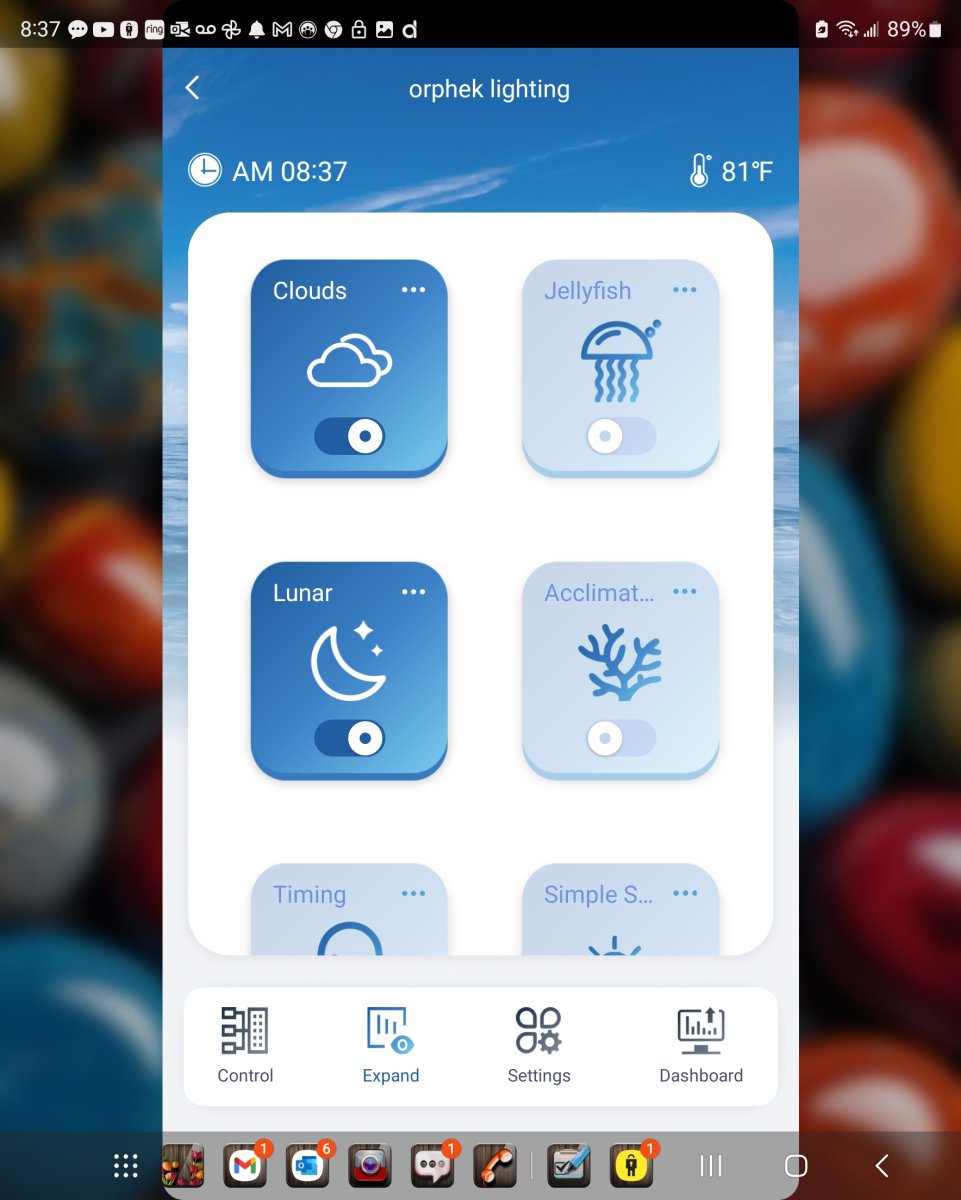Image resolution: width=961 pixels, height=1200 pixels.
Task: Go to the Dashboard tab
Action: click(x=701, y=1046)
